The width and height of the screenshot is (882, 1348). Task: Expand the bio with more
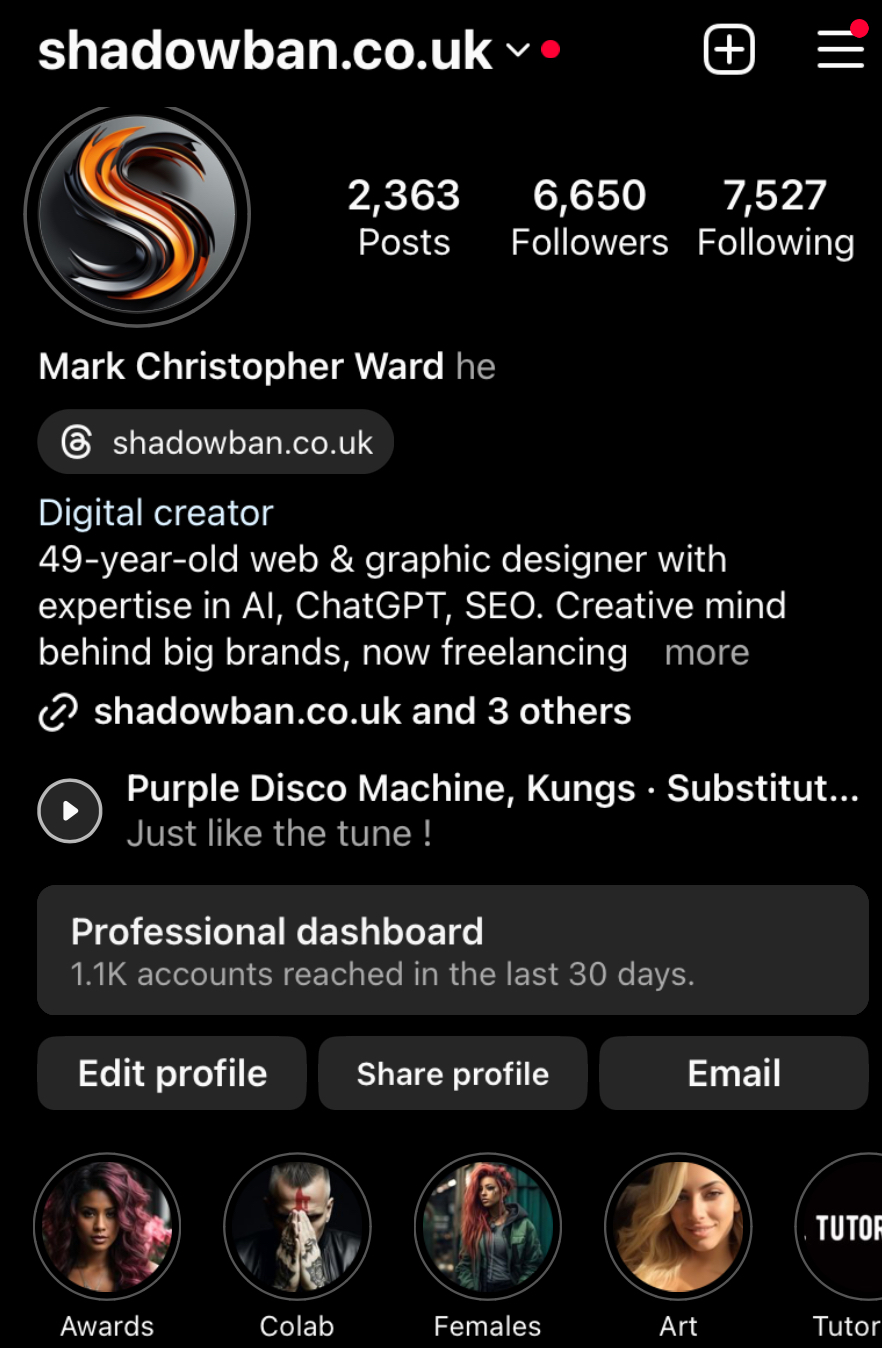[706, 652]
